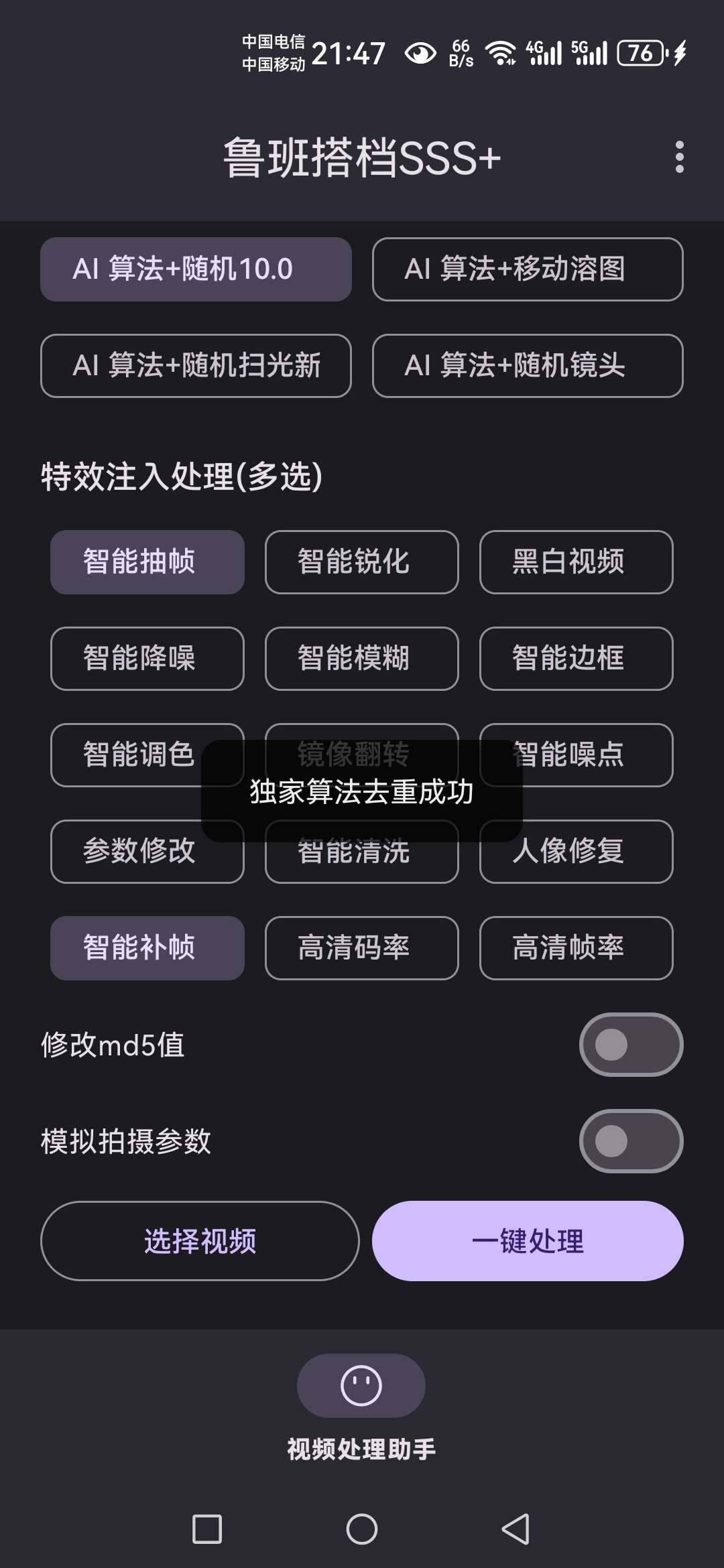This screenshot has height=1568, width=724.
Task: Start processing with 一键处理
Action: pyautogui.click(x=528, y=1241)
